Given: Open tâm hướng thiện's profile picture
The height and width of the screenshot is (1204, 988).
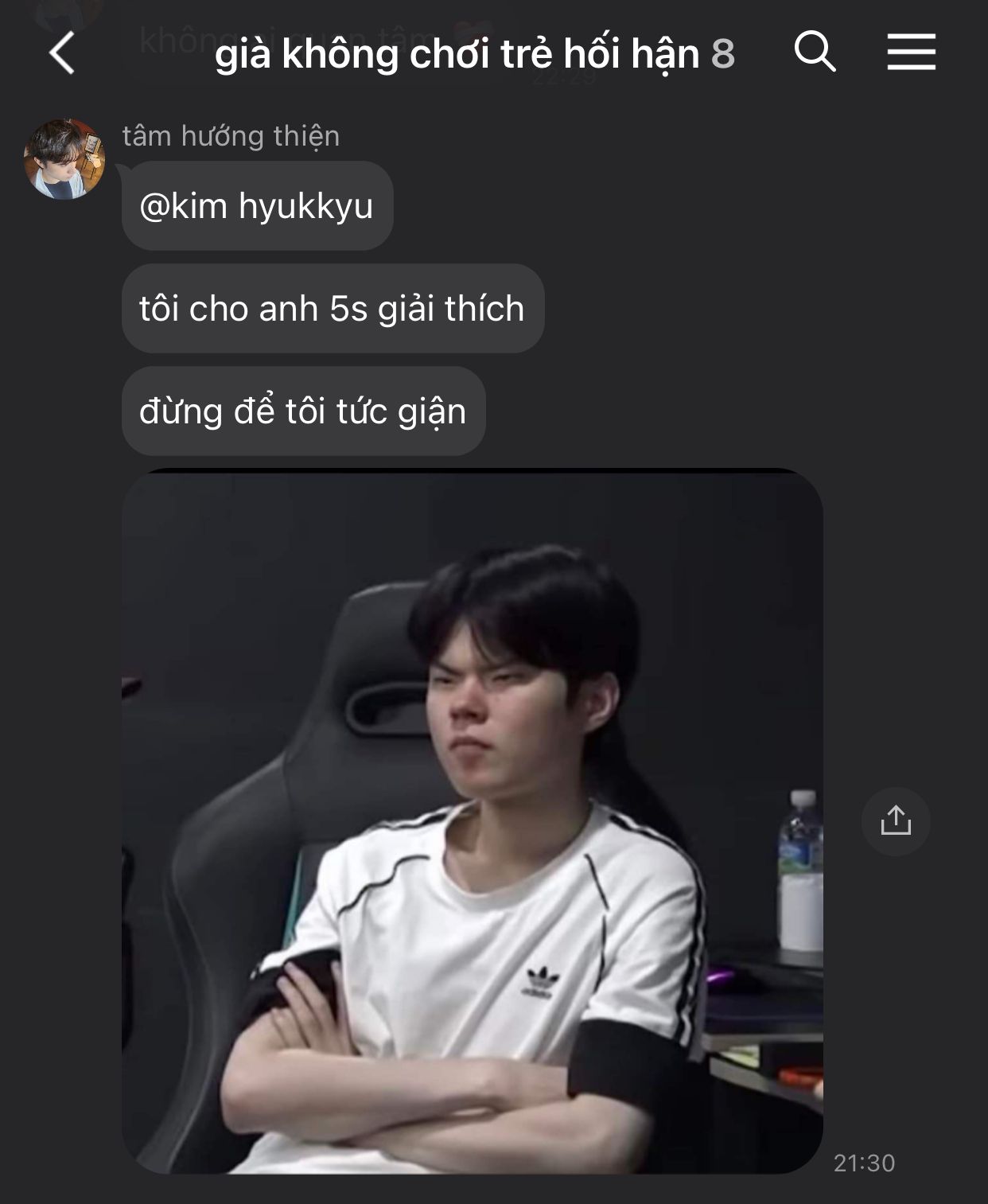Looking at the screenshot, I should point(64,159).
